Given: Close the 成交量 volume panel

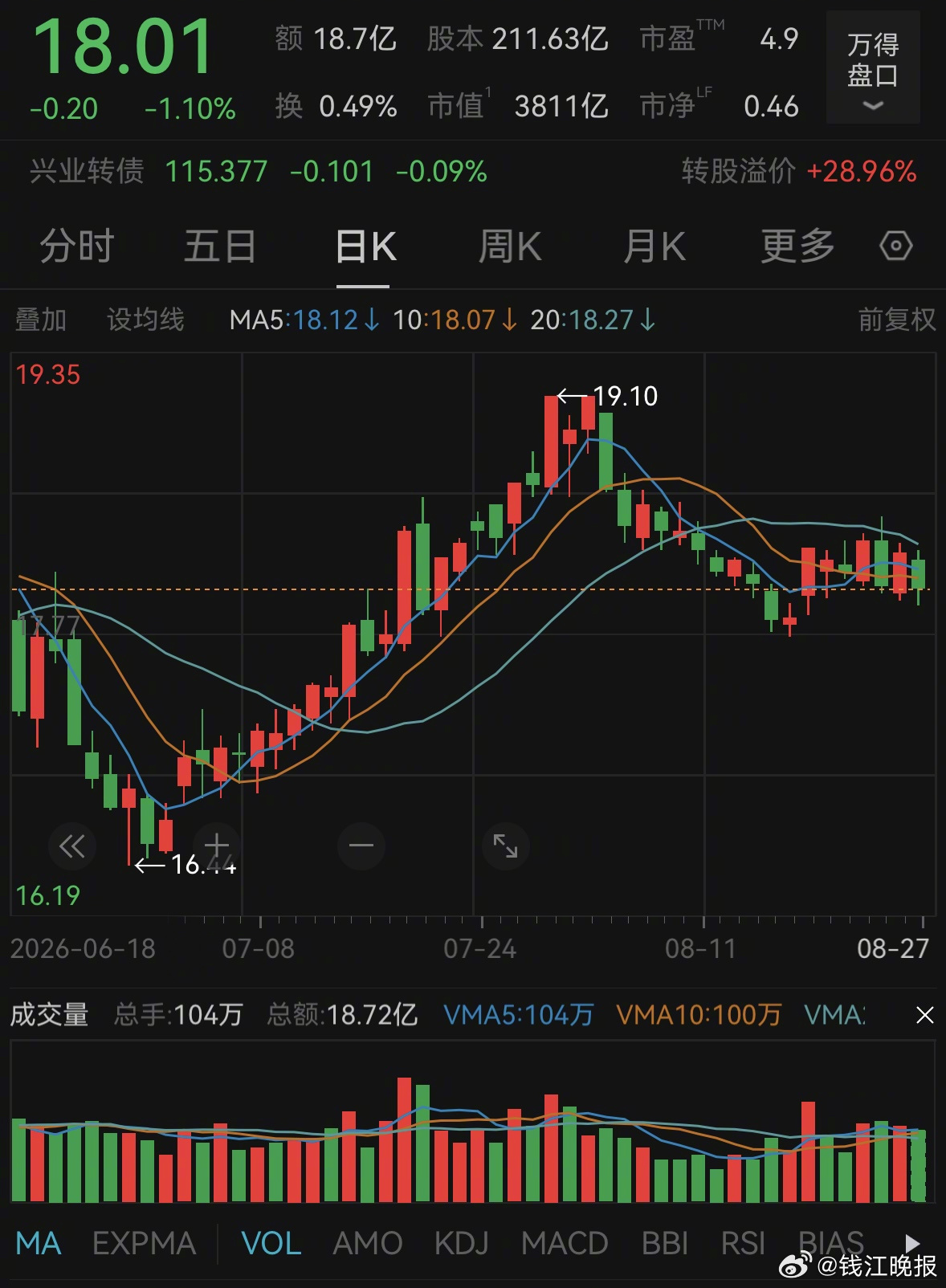Looking at the screenshot, I should point(924,1015).
